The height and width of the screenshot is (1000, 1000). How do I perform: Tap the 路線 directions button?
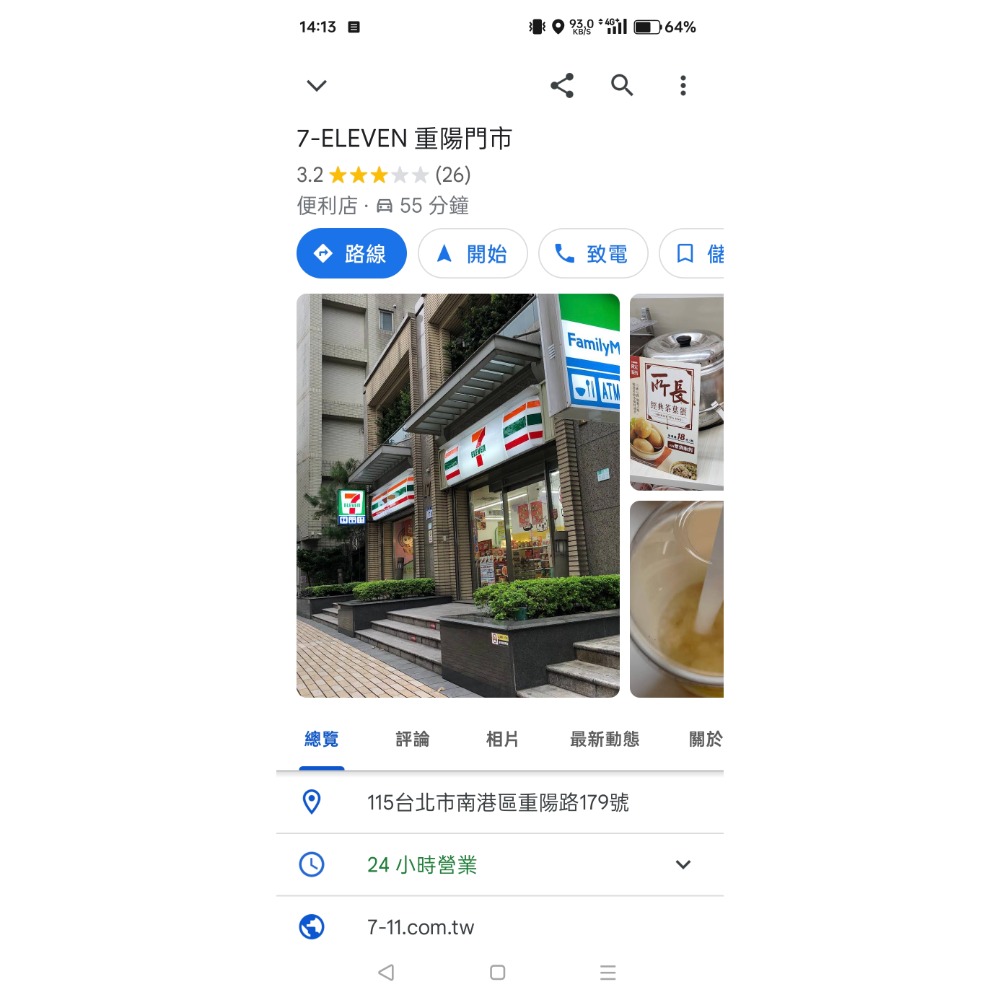point(352,254)
